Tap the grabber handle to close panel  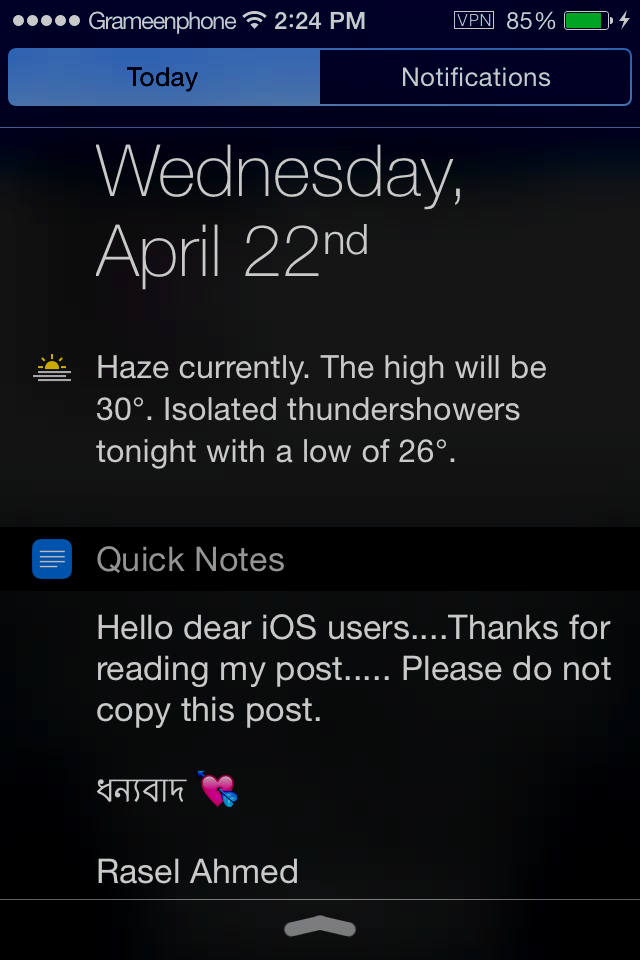click(x=320, y=928)
